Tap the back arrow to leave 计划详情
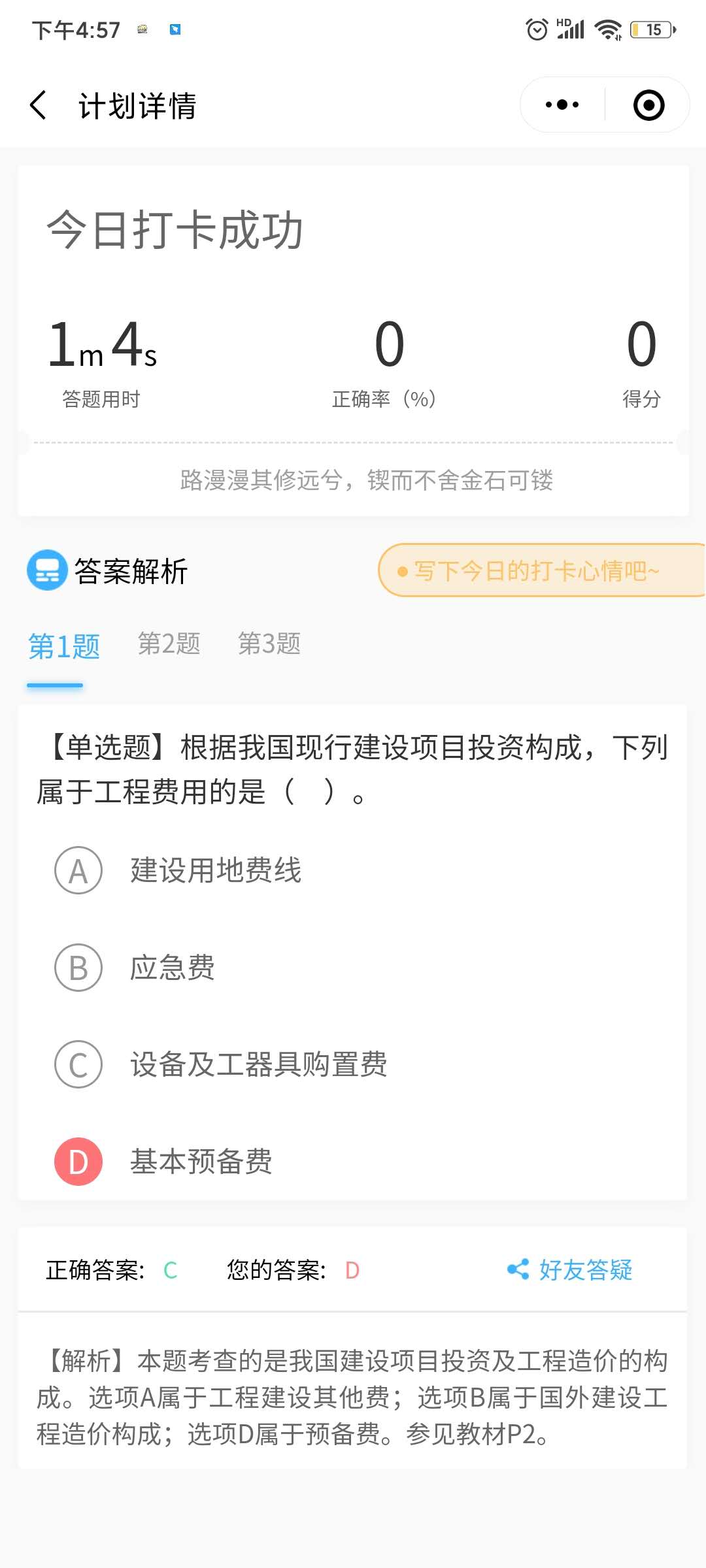 click(x=39, y=105)
